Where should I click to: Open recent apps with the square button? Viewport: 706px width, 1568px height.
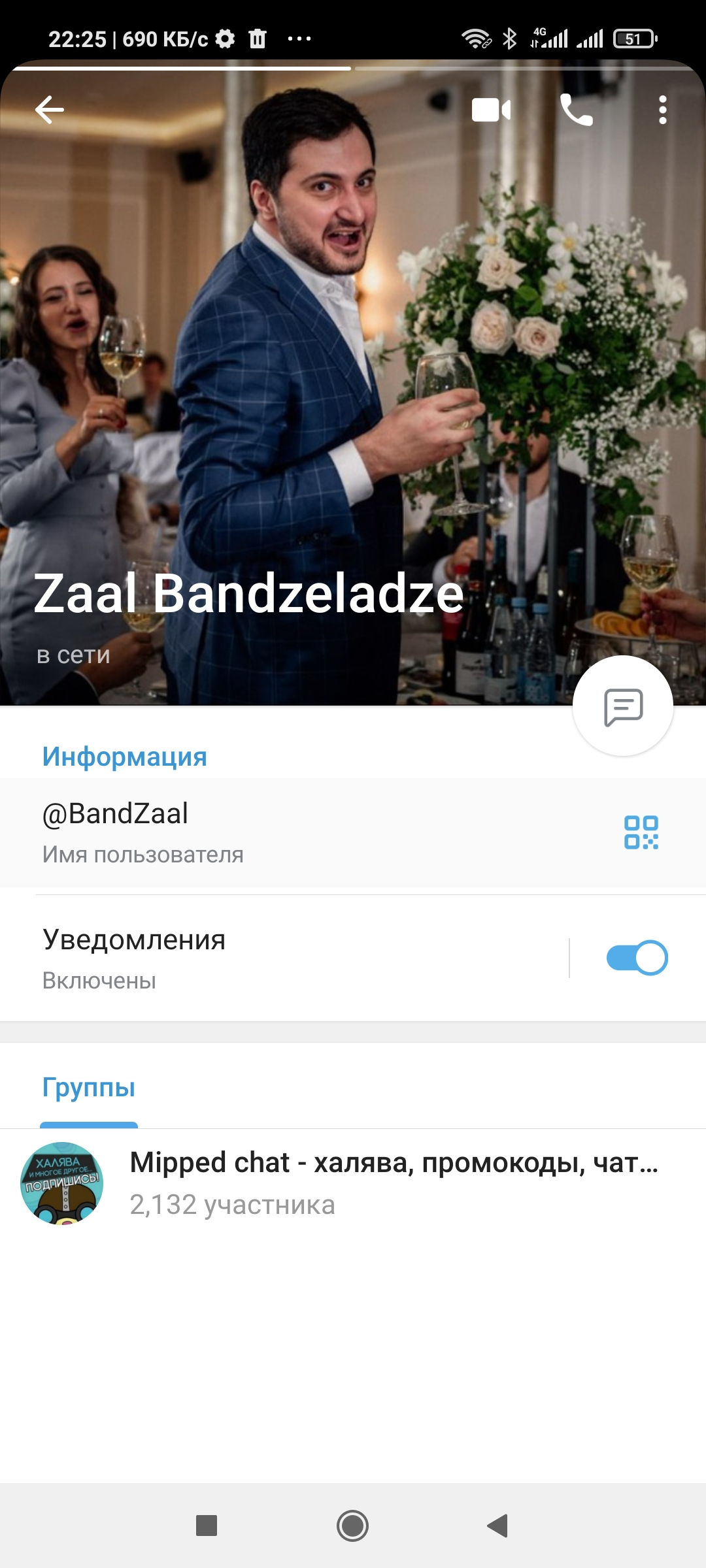coord(207,1526)
